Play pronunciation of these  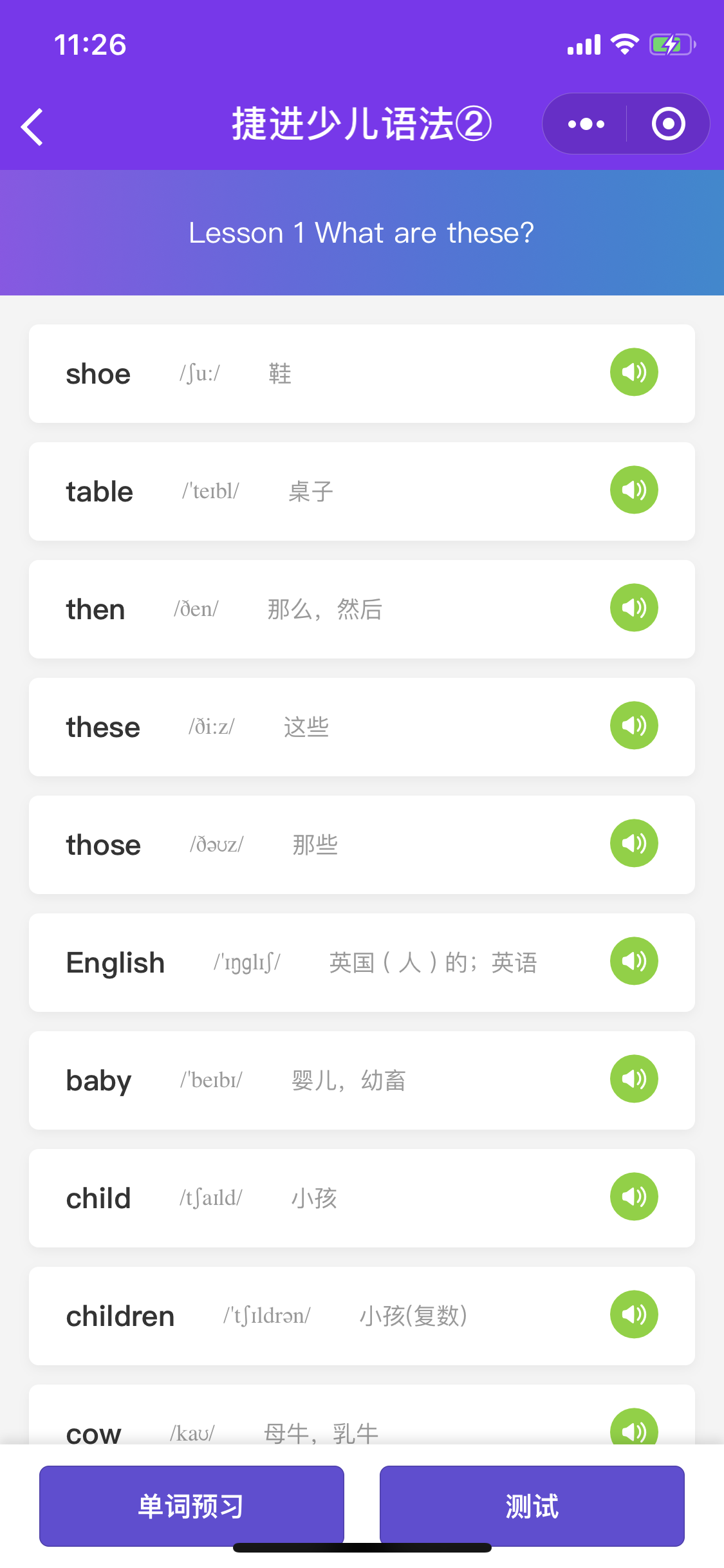pyautogui.click(x=634, y=725)
